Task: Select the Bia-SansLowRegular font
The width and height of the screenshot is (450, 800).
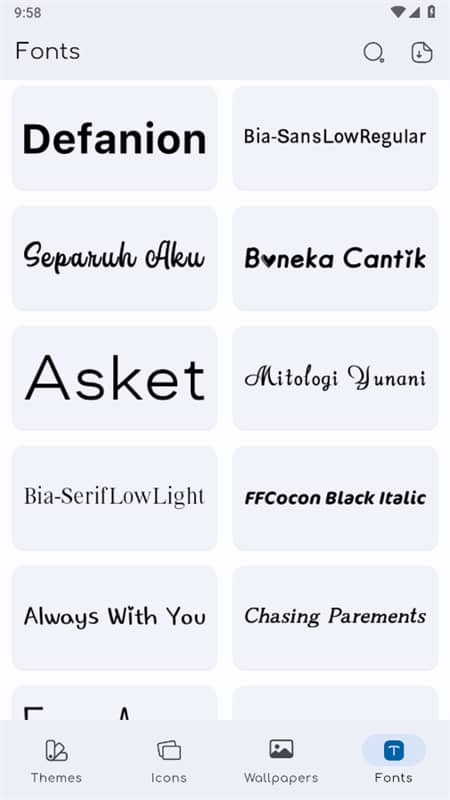Action: (335, 138)
